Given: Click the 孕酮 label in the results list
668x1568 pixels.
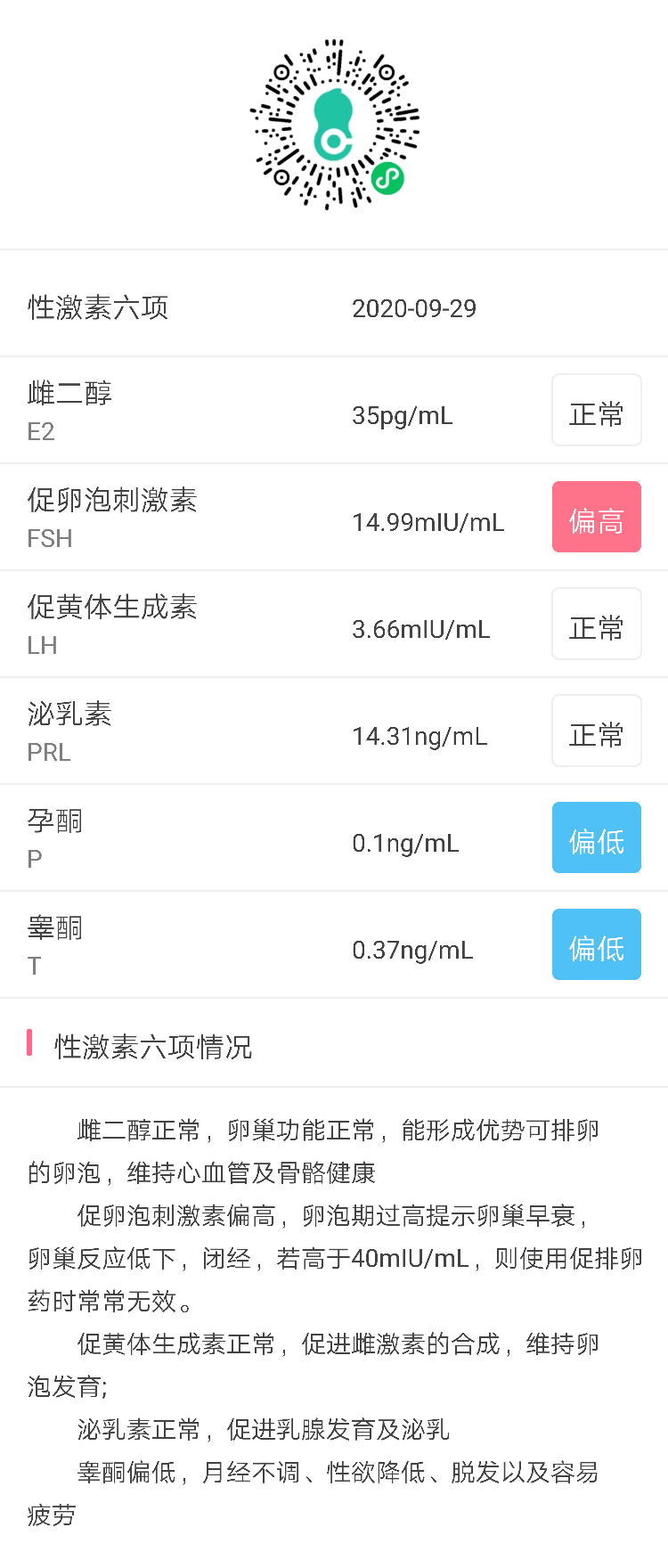Looking at the screenshot, I should 53,821.
